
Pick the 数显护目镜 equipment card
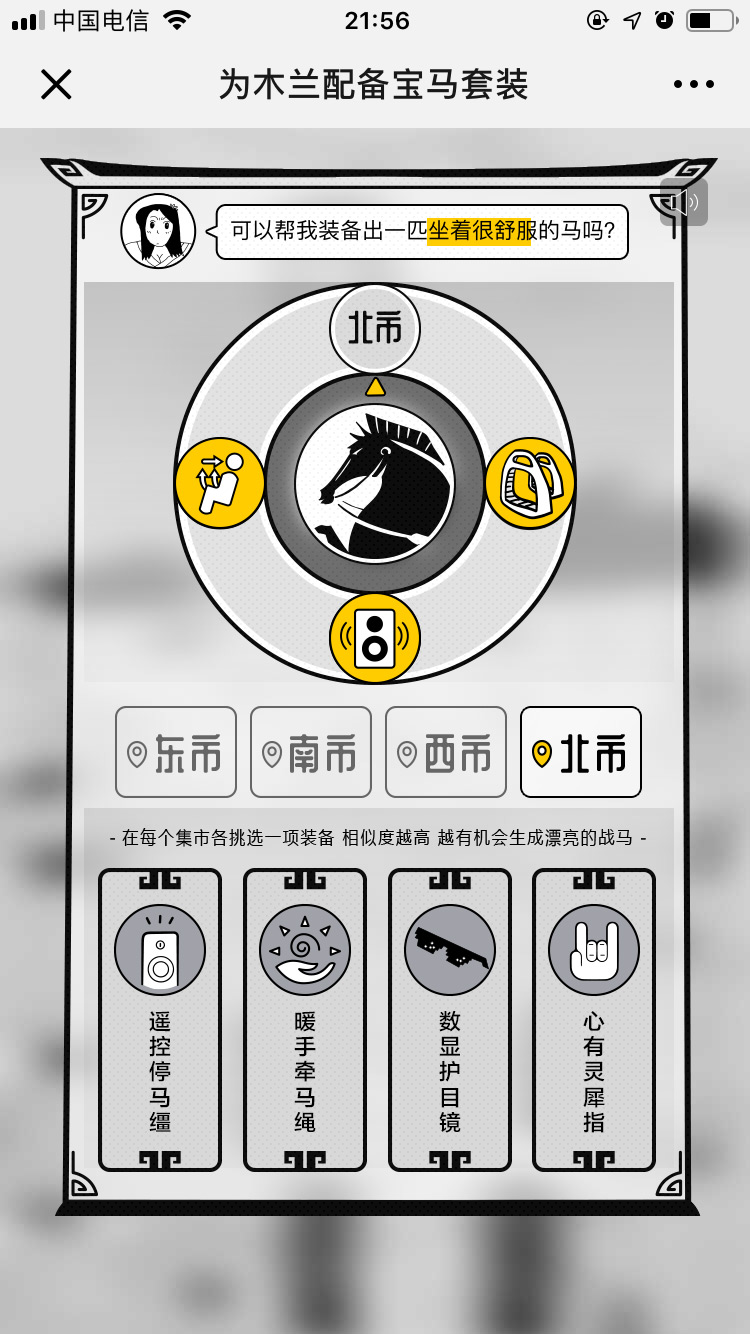click(450, 1018)
